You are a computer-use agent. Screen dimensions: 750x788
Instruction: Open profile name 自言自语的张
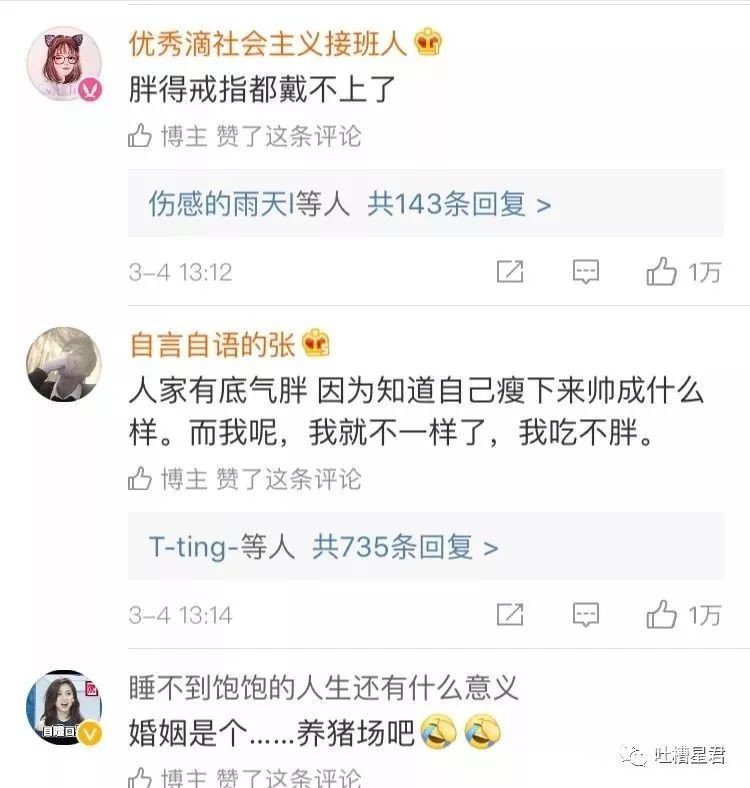[213, 344]
